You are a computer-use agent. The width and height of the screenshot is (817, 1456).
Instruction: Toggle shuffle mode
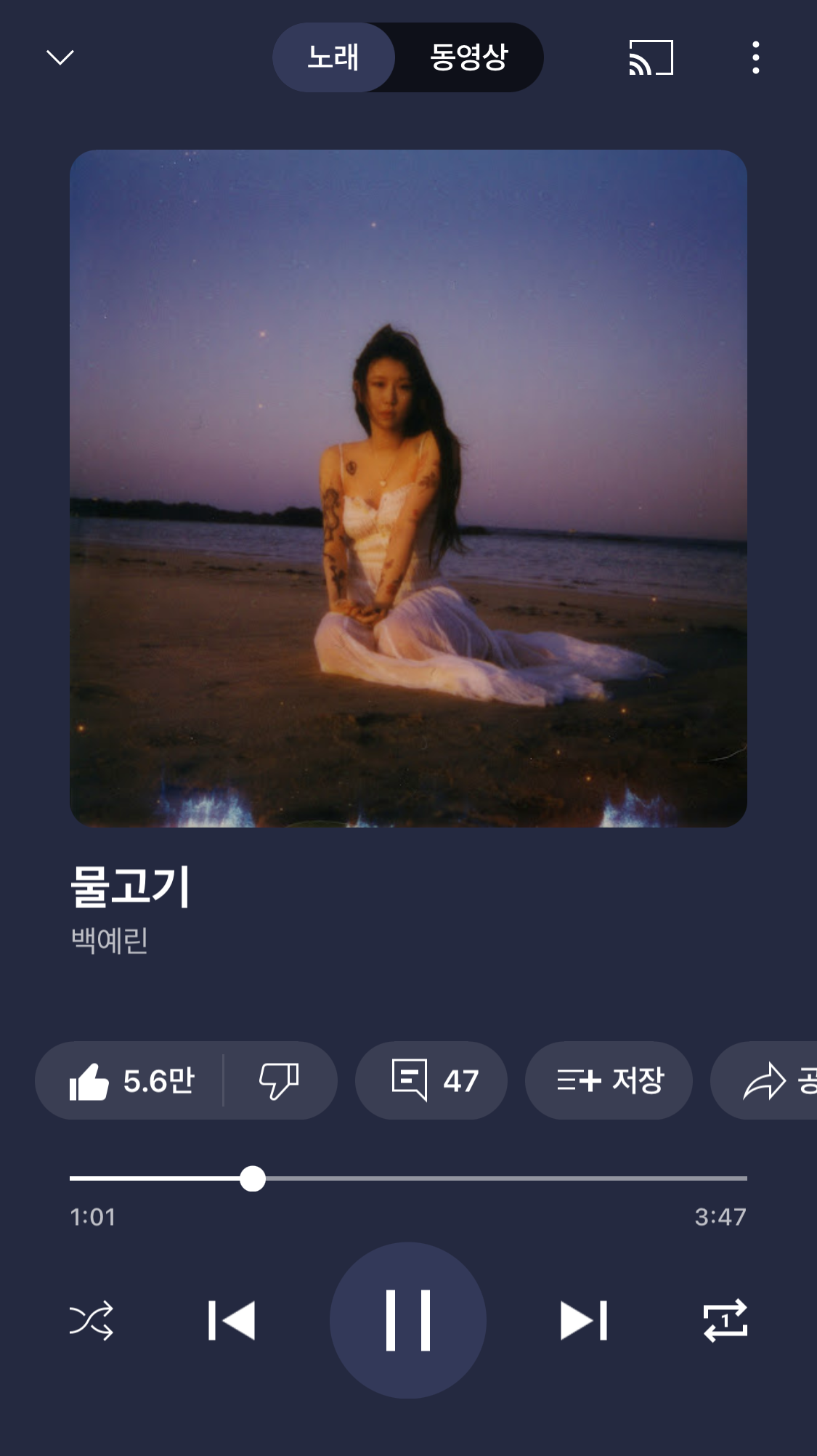(x=92, y=1320)
